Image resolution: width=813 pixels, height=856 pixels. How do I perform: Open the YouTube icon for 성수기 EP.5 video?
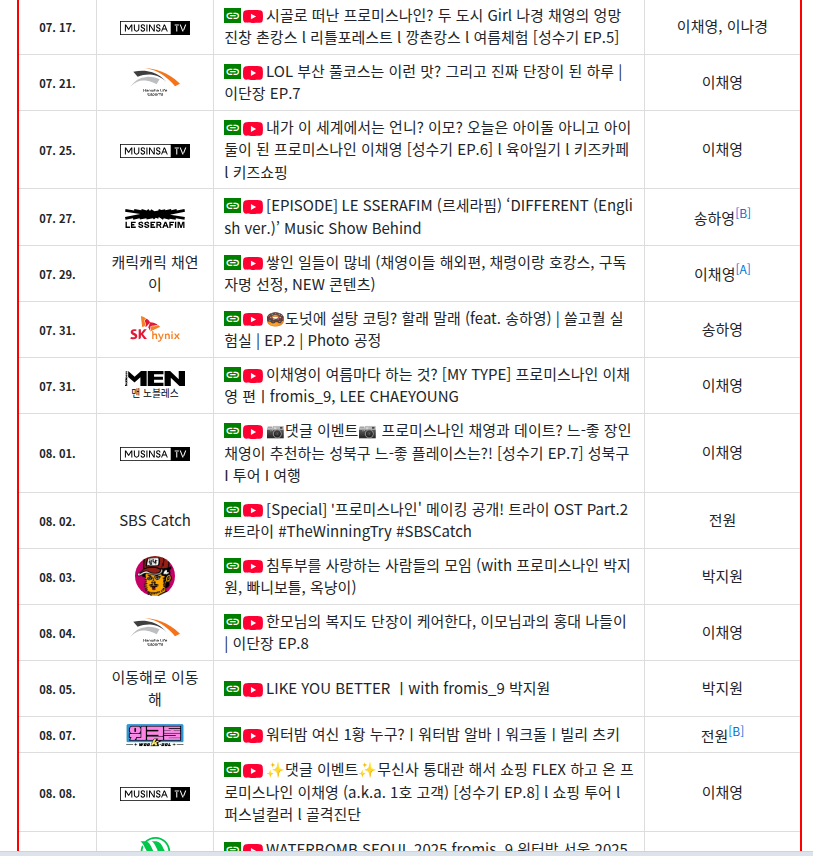tap(252, 16)
